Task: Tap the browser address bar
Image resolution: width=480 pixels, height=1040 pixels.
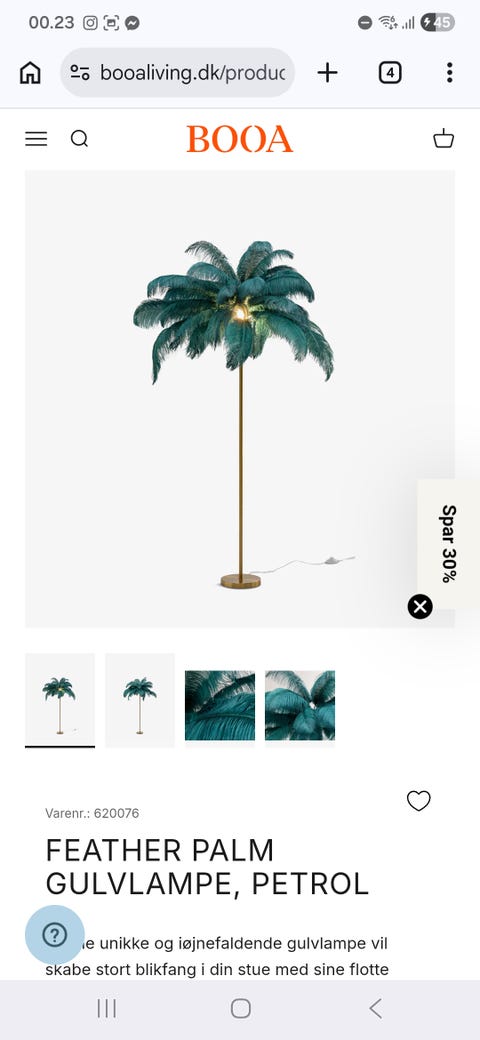Action: (178, 72)
